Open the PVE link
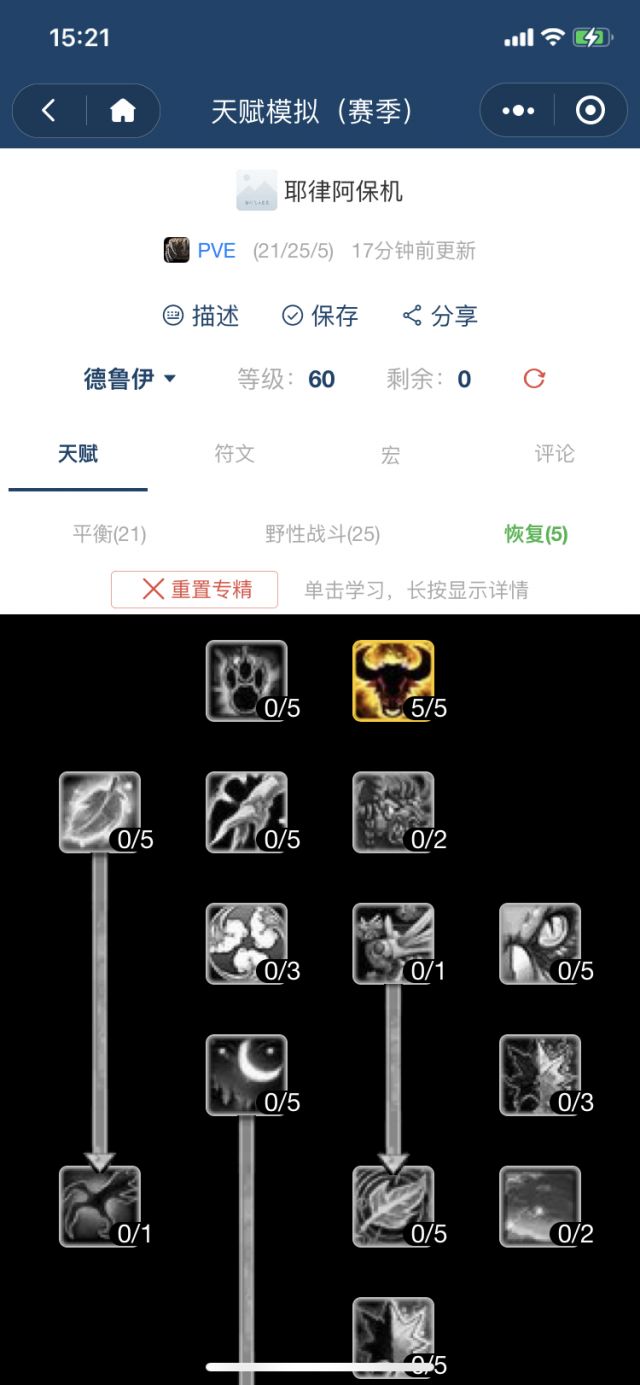Screen dimensions: 640x1385 coord(216,250)
